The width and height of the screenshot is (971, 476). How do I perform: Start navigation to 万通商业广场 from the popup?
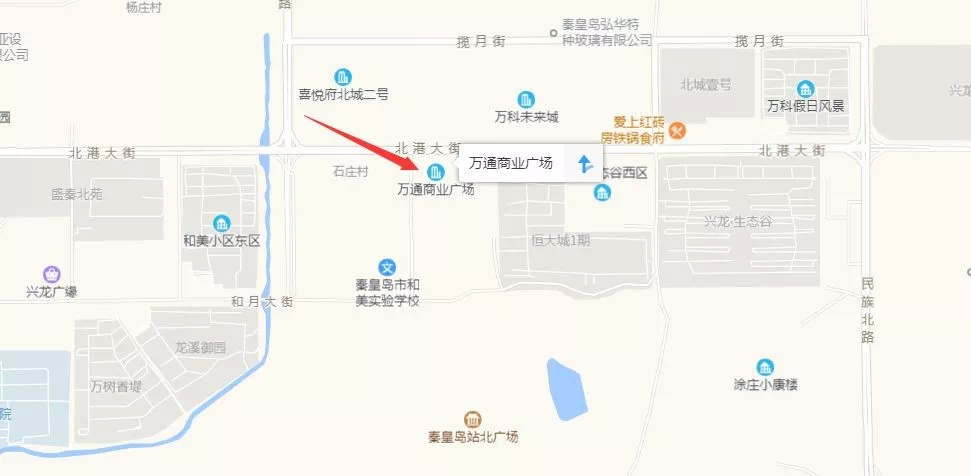coord(585,163)
